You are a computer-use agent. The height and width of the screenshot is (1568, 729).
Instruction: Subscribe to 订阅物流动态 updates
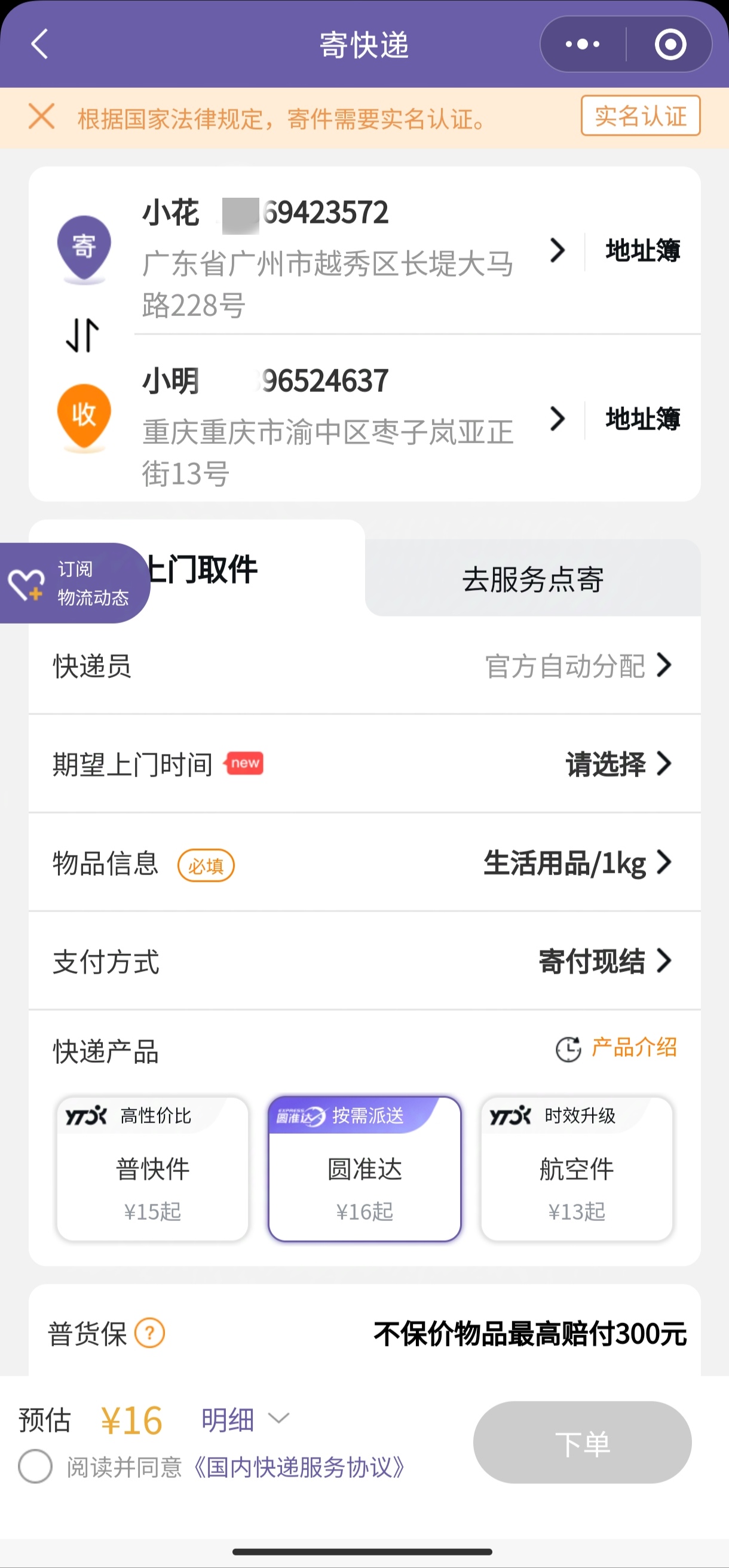pyautogui.click(x=73, y=583)
